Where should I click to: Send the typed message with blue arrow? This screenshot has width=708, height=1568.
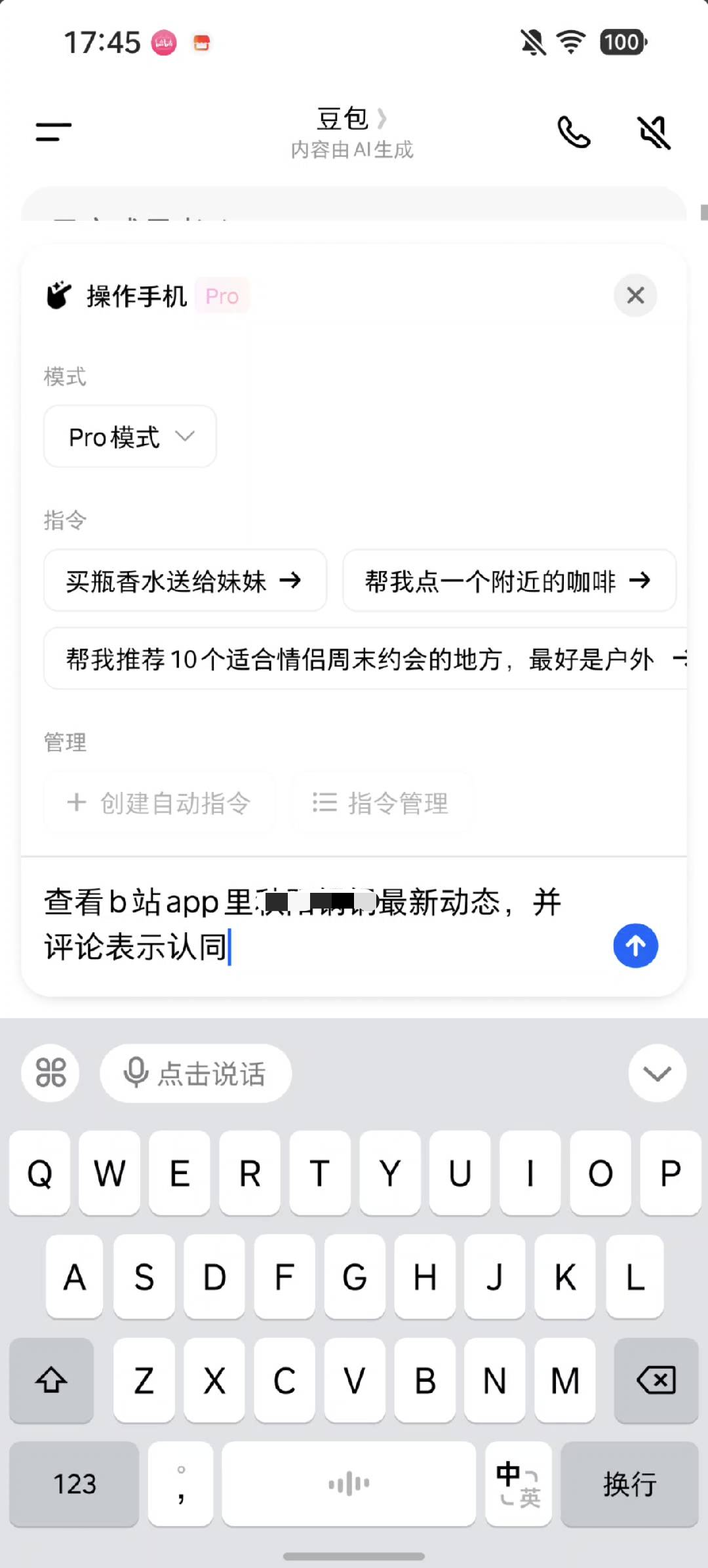pyautogui.click(x=635, y=946)
